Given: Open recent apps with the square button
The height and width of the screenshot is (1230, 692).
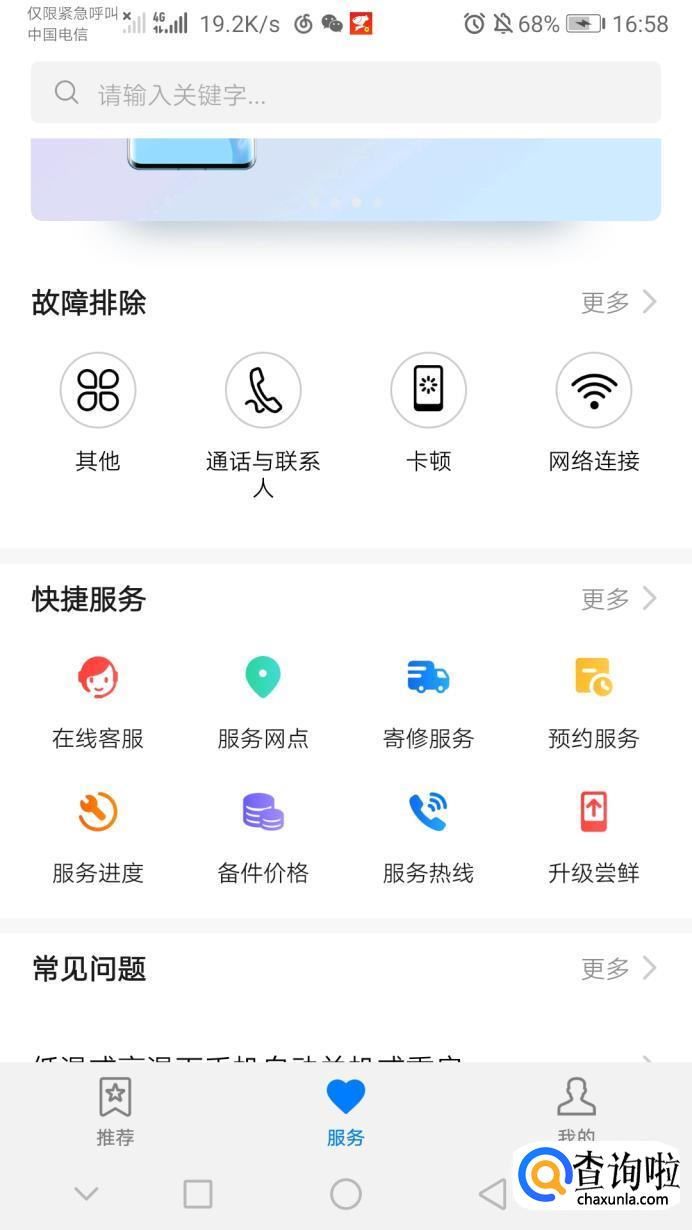Looking at the screenshot, I should [198, 1193].
